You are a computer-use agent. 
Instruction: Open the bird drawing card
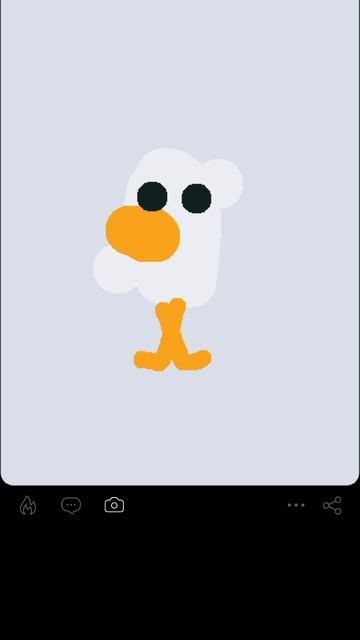point(180,242)
